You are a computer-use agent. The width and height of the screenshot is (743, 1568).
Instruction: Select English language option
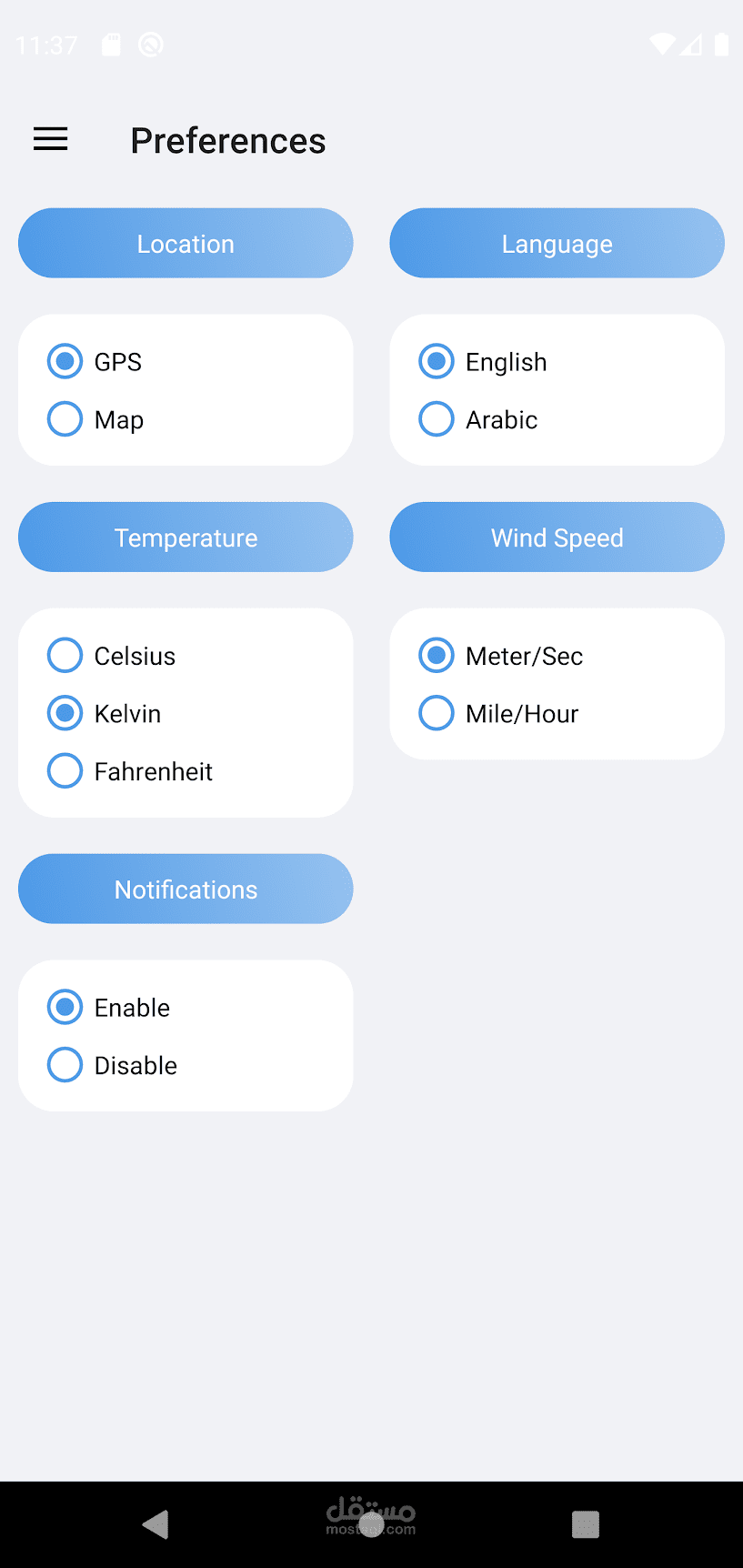(437, 361)
